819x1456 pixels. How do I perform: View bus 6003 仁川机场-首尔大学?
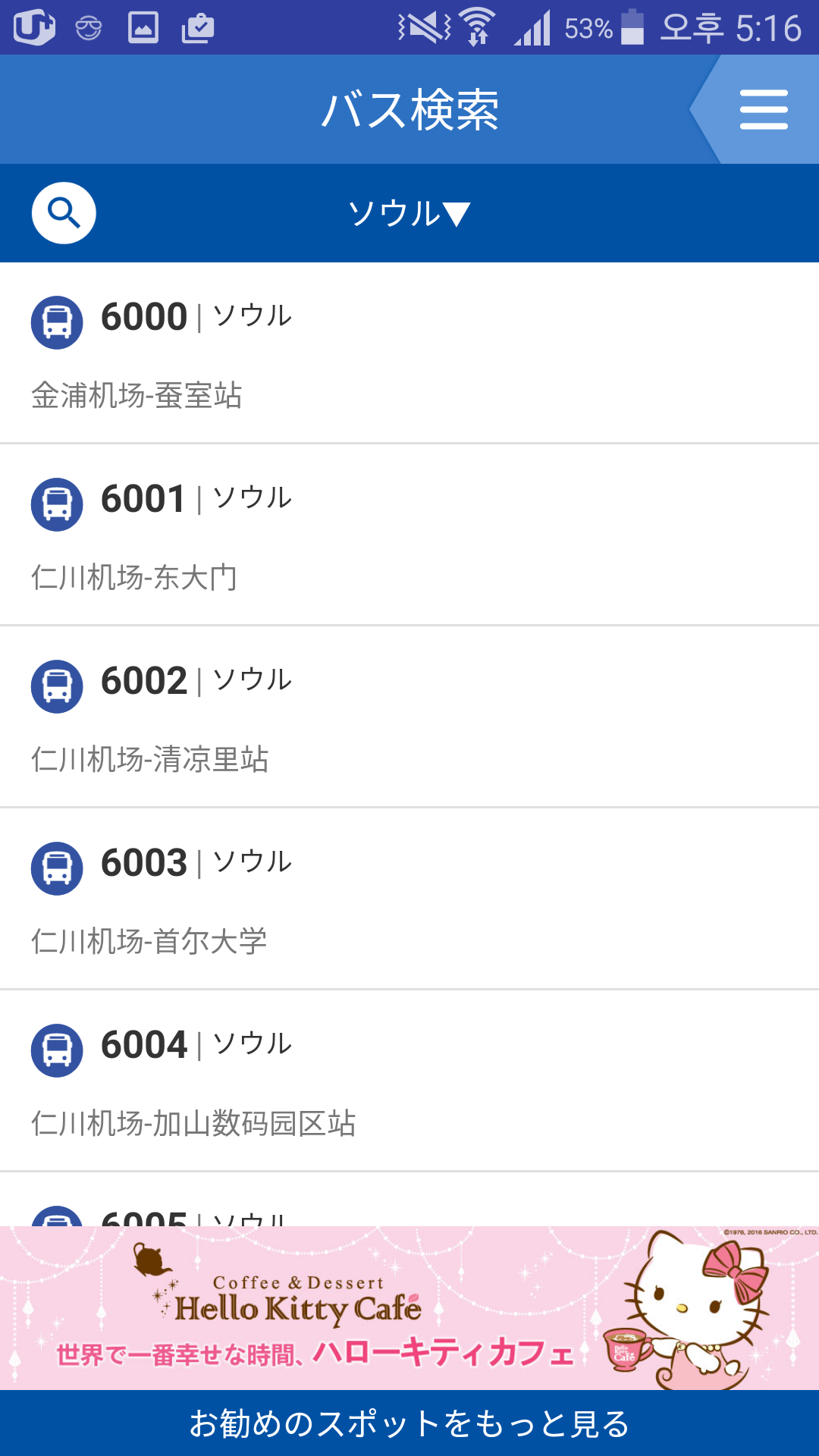[x=409, y=899]
